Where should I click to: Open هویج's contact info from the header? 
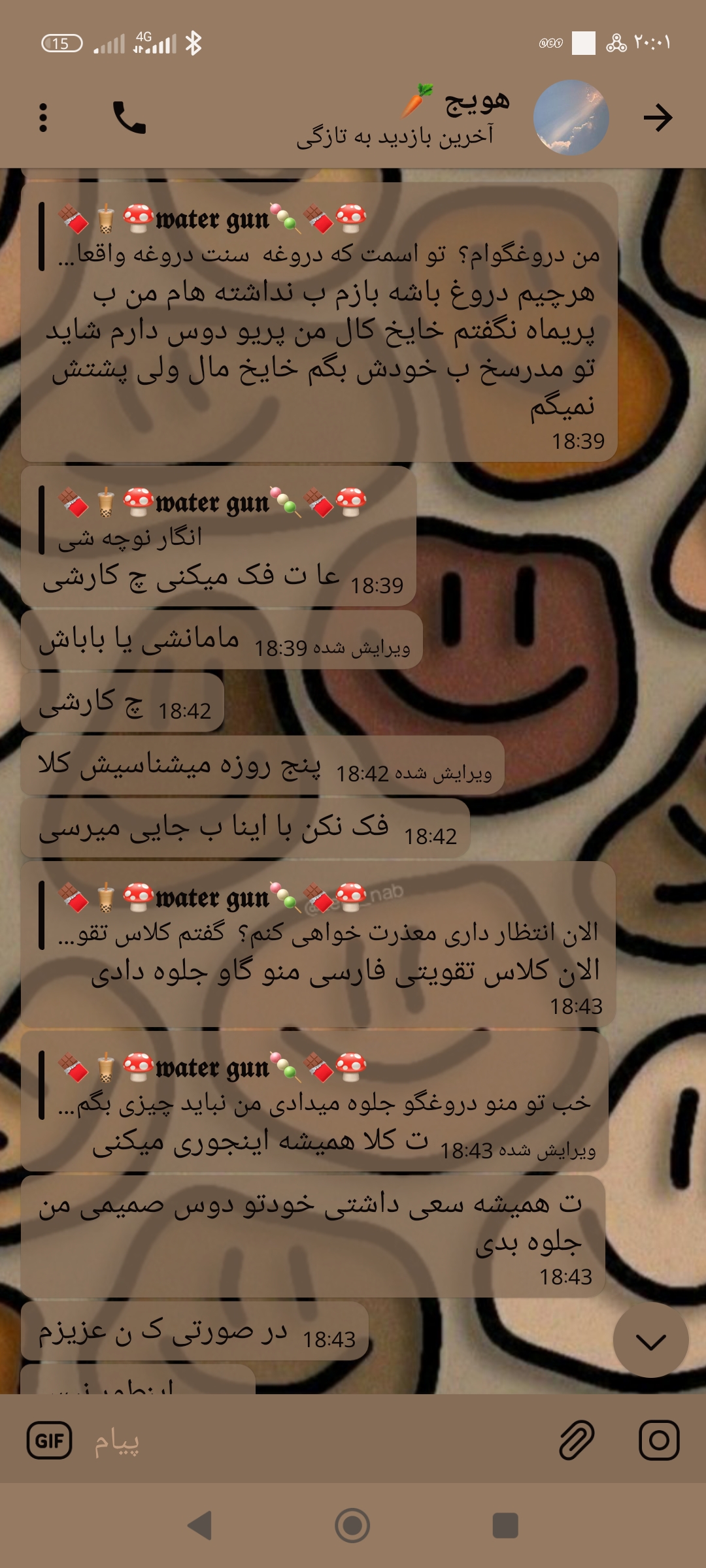pos(418,118)
